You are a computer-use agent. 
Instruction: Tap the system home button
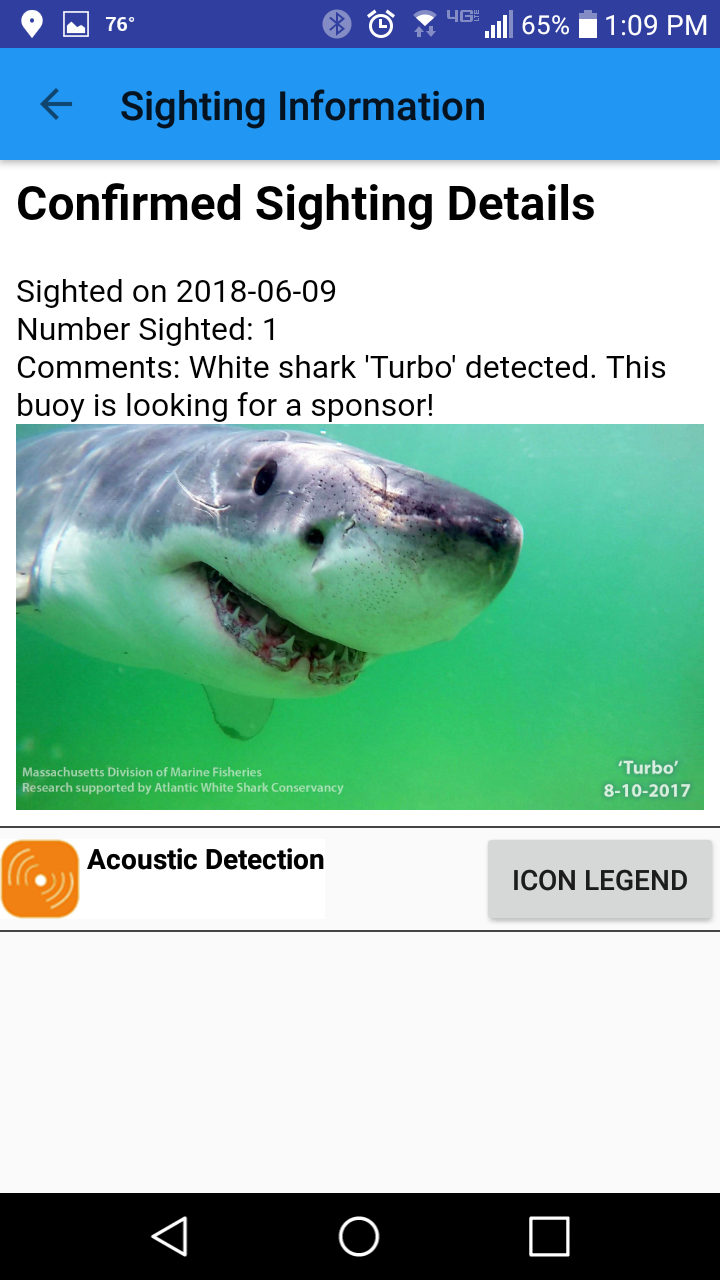pyautogui.click(x=359, y=1236)
